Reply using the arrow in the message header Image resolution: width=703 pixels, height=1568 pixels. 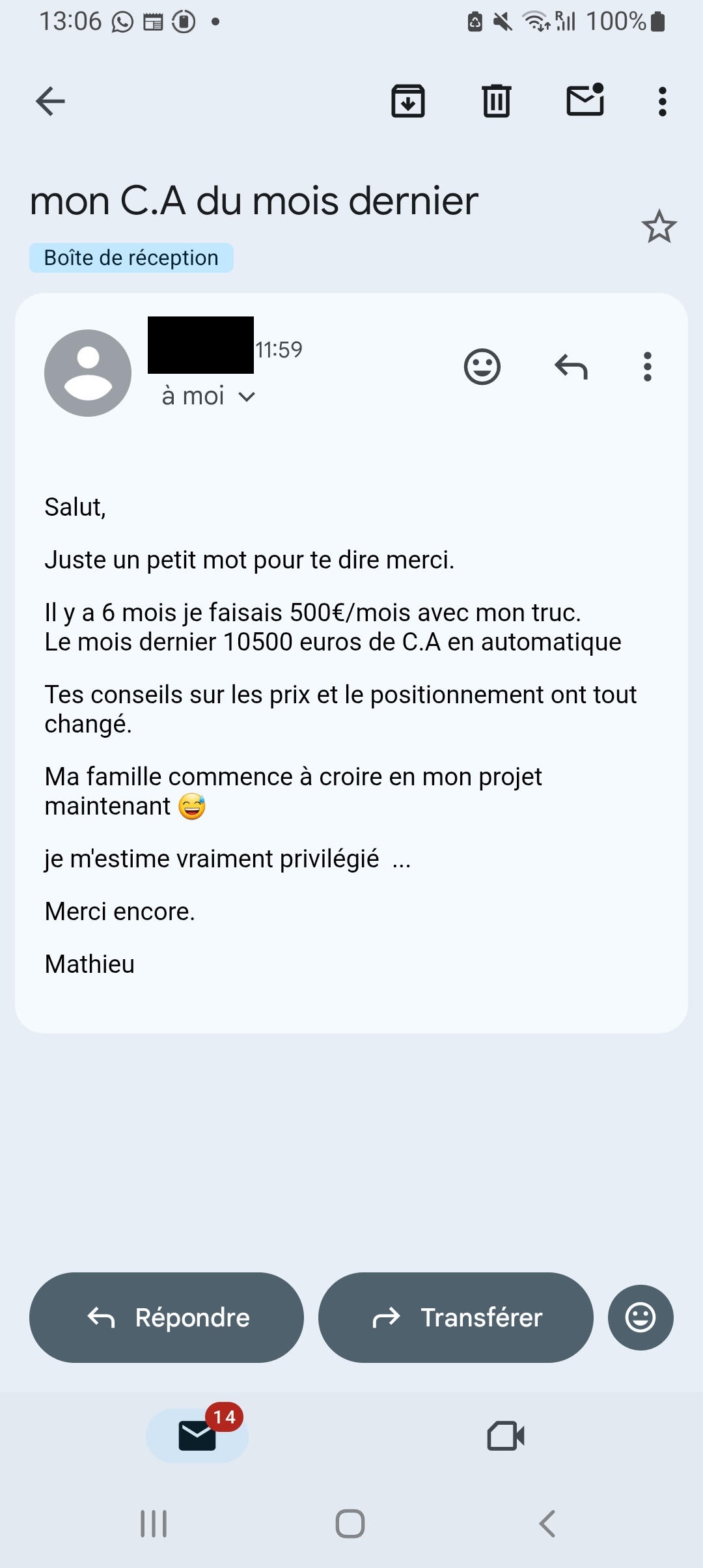(x=571, y=367)
